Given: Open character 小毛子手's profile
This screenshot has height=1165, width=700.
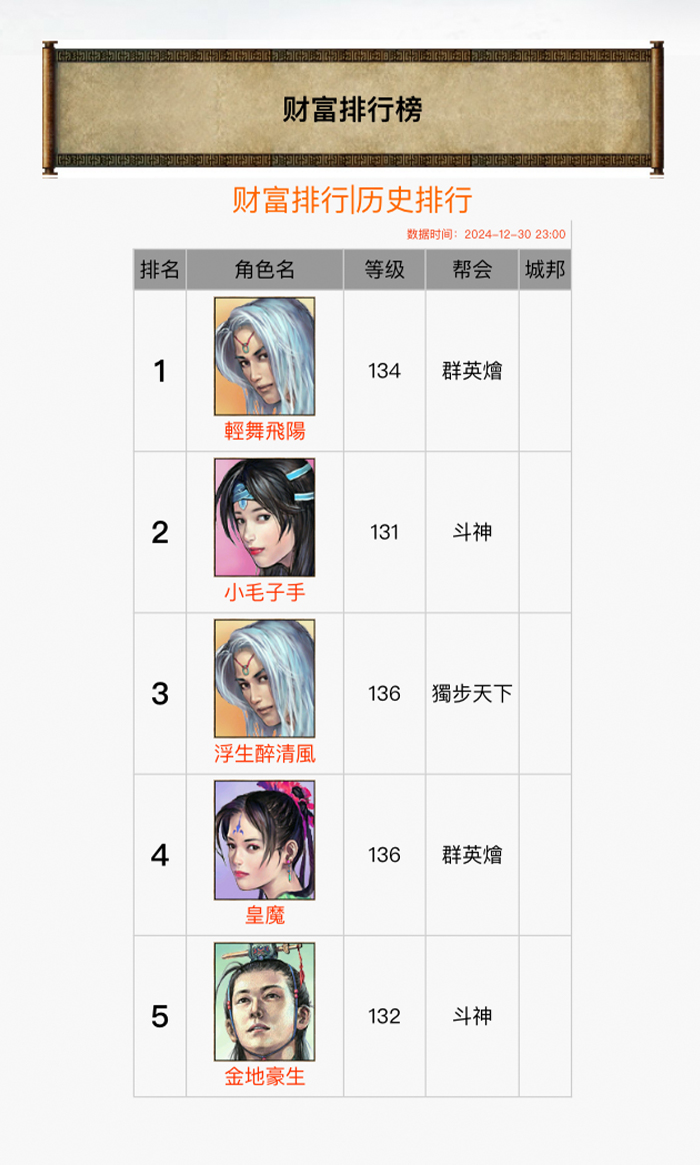Looking at the screenshot, I should click(265, 592).
